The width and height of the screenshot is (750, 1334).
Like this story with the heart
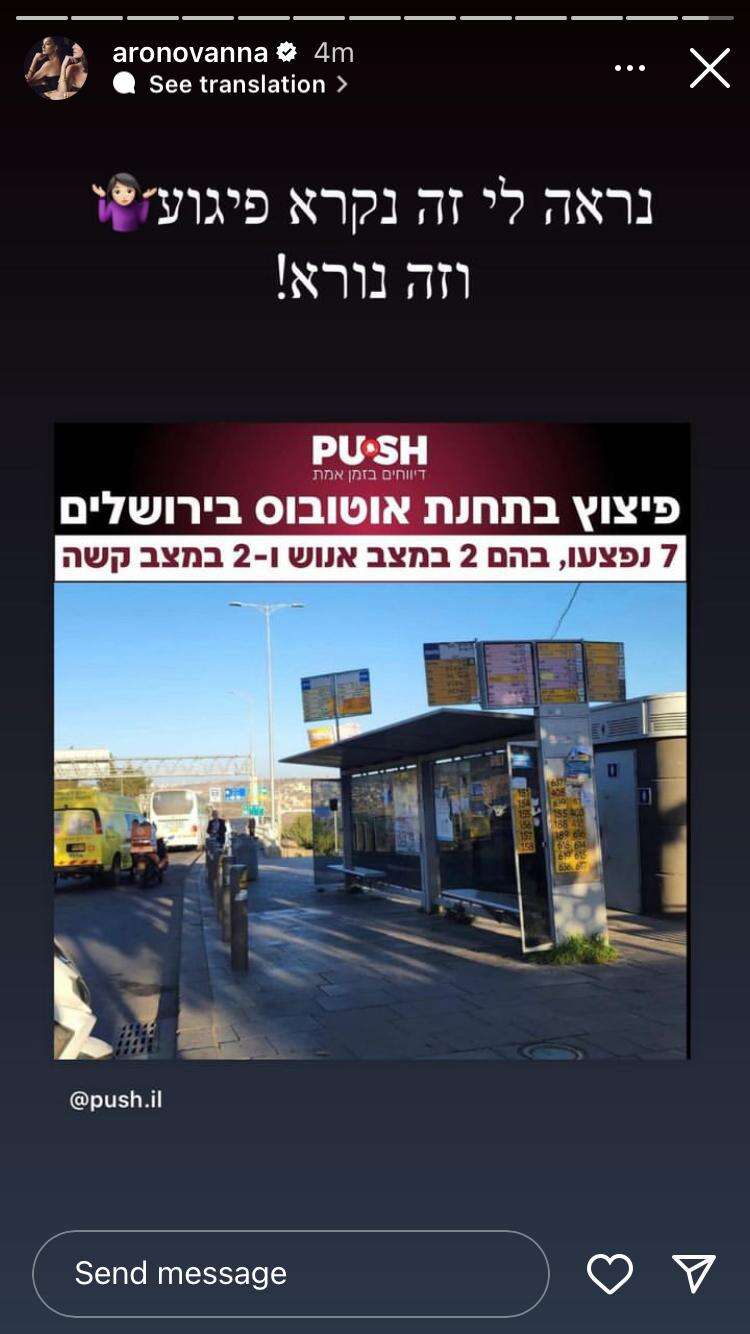(609, 1273)
